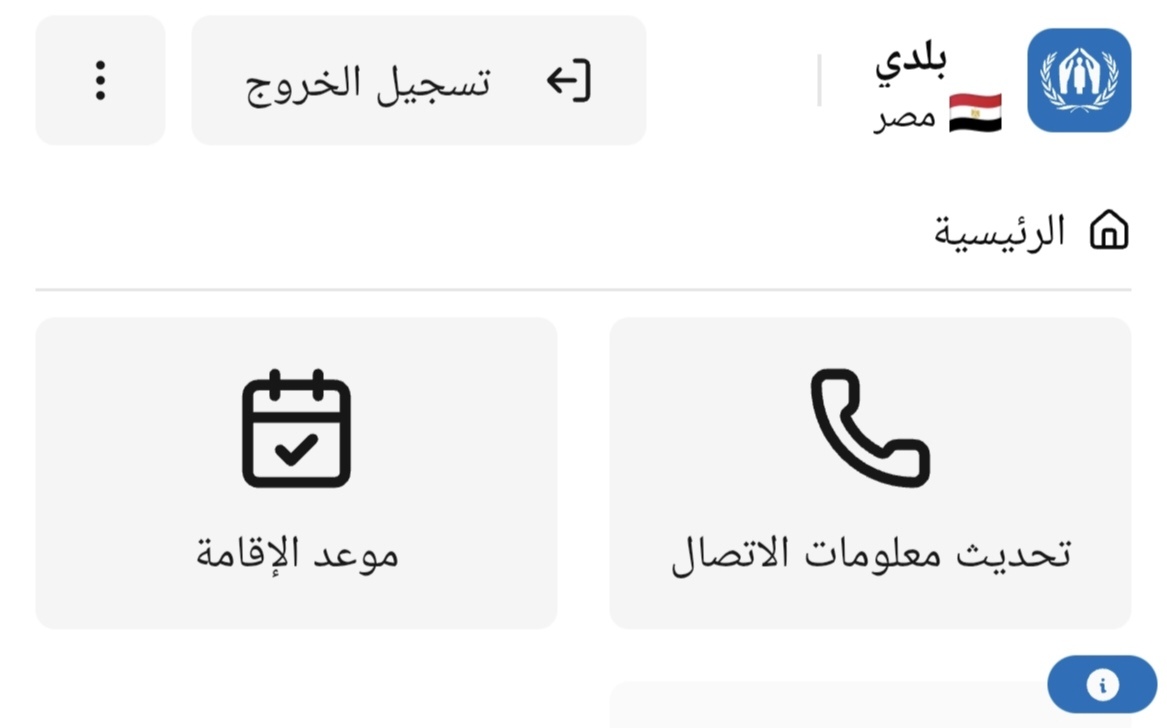The height and width of the screenshot is (728, 1167).
Task: Tap the blue info button
Action: pos(1102,685)
